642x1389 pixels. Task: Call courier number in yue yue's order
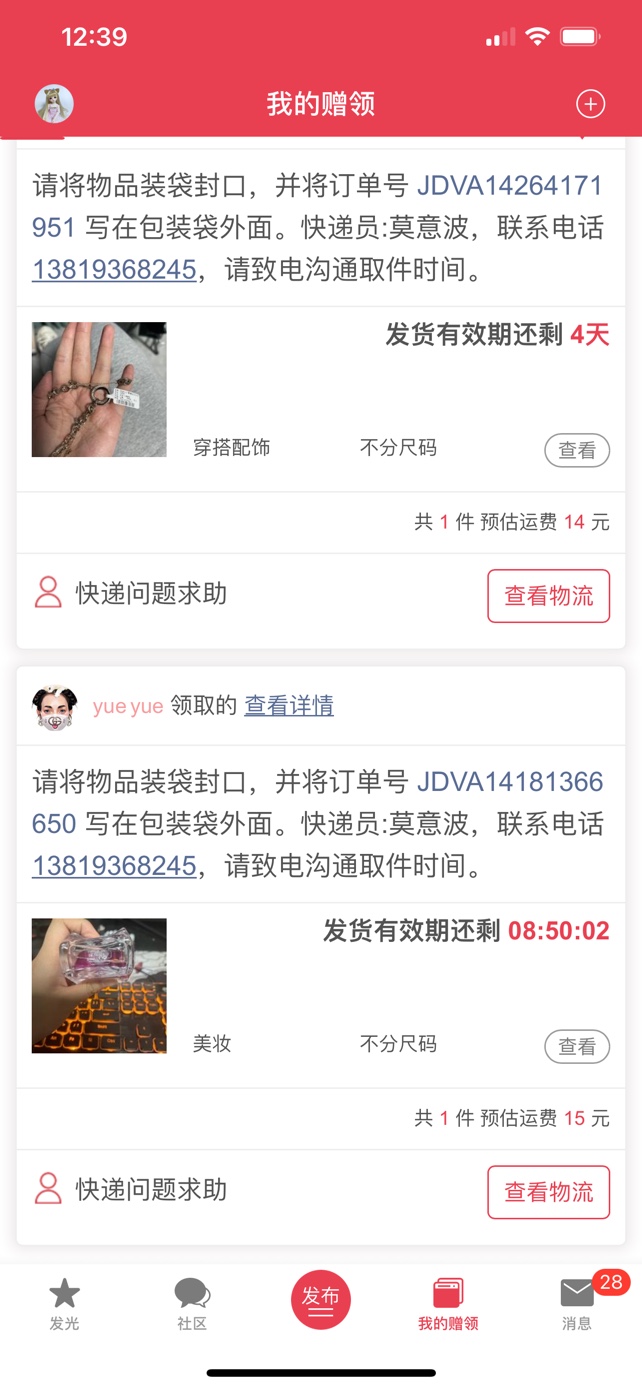(x=114, y=865)
